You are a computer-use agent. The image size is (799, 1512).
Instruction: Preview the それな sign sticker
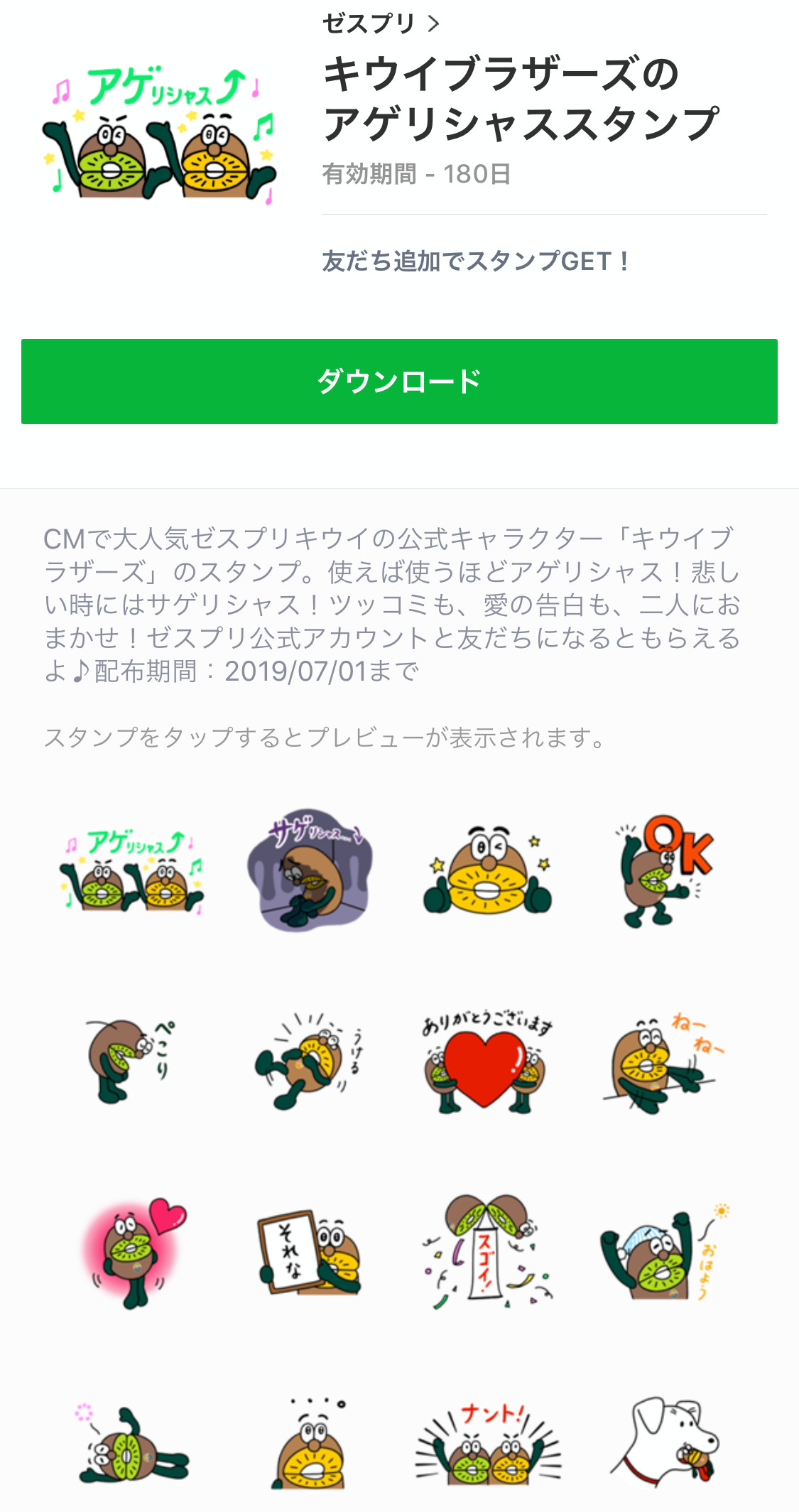[x=310, y=1252]
